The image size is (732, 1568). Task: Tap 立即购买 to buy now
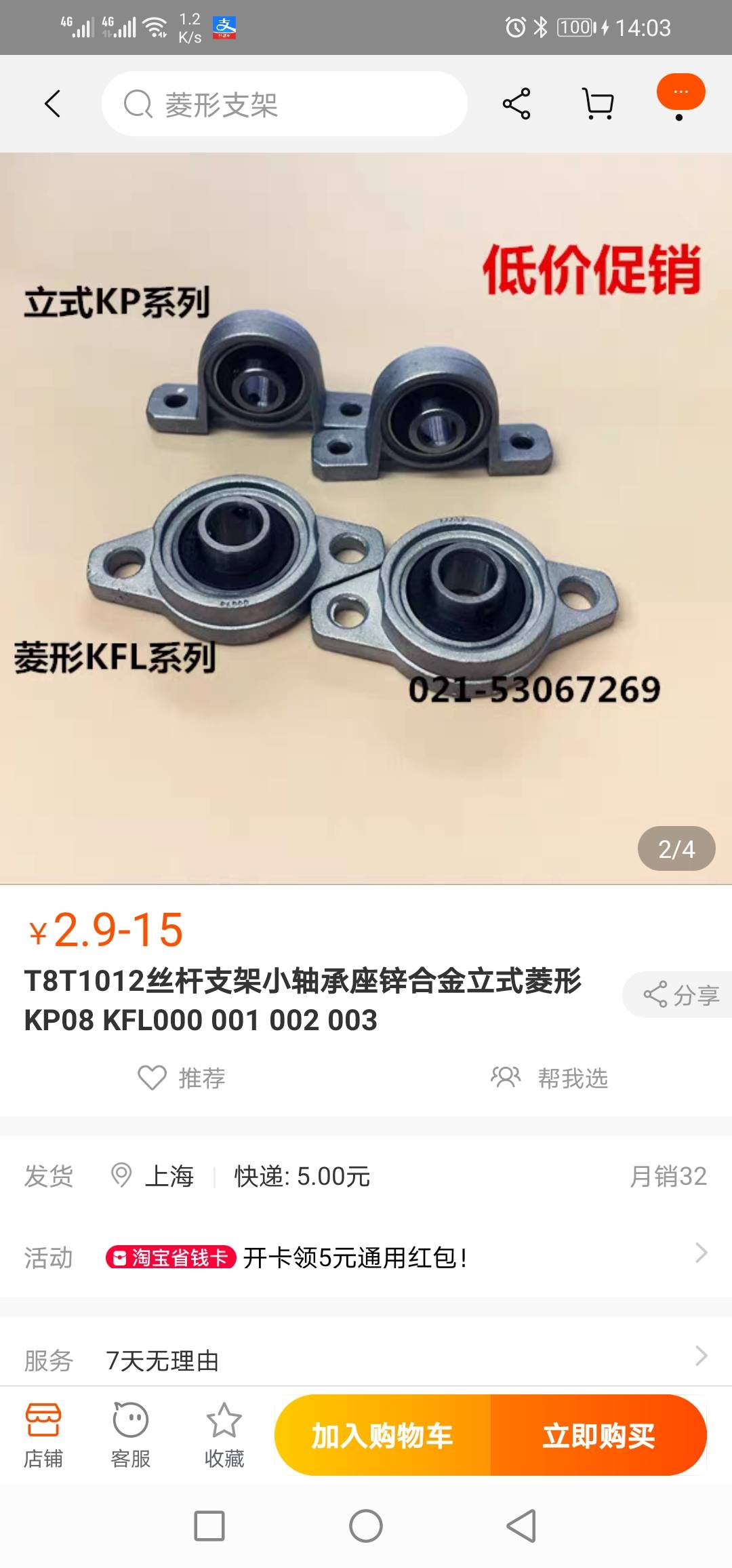(x=598, y=1435)
